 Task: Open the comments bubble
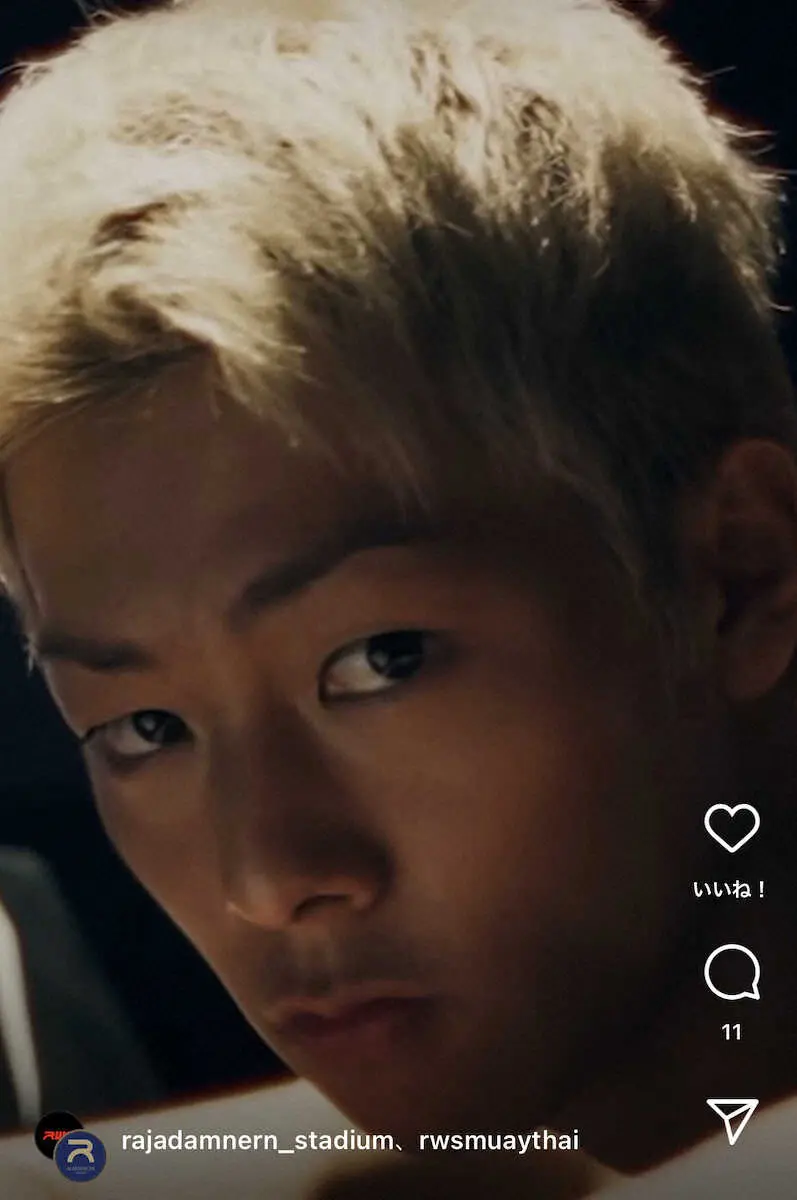point(731,972)
